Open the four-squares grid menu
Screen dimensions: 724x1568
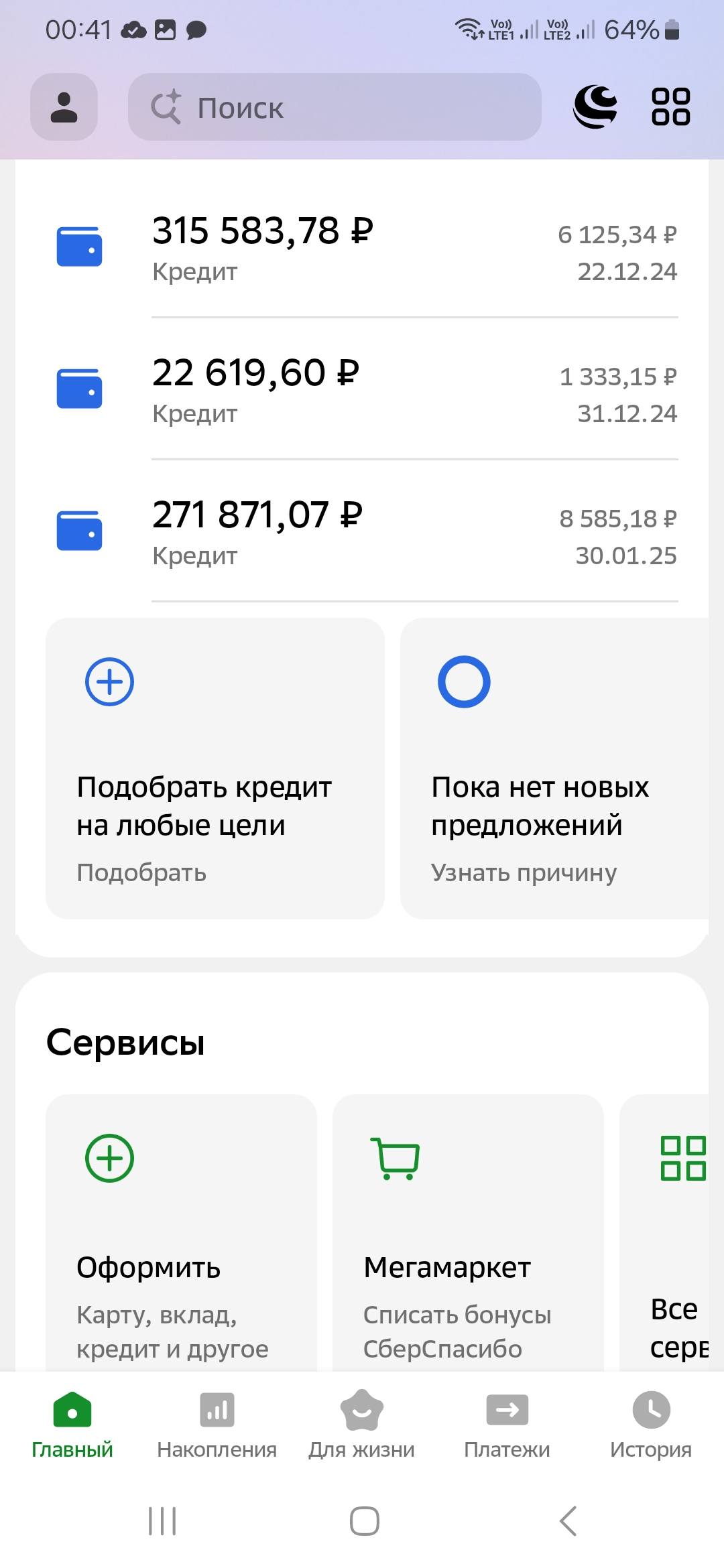coord(670,107)
